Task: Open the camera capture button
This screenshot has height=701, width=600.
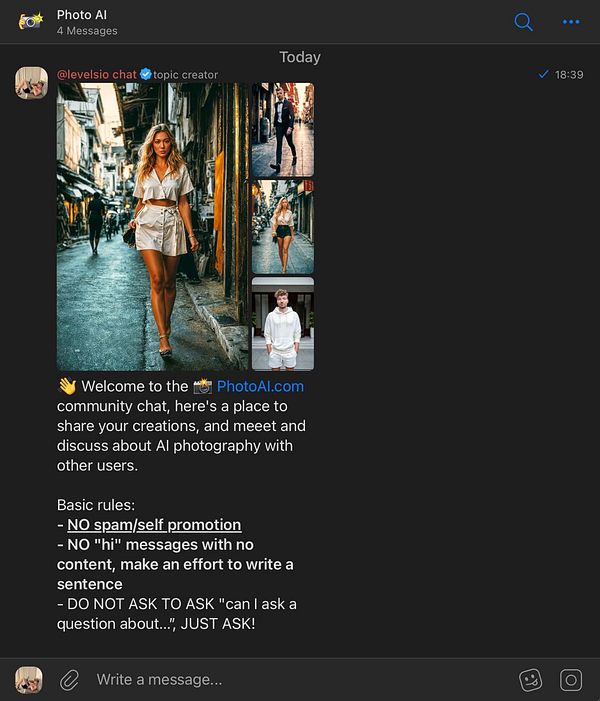Action: (x=571, y=680)
